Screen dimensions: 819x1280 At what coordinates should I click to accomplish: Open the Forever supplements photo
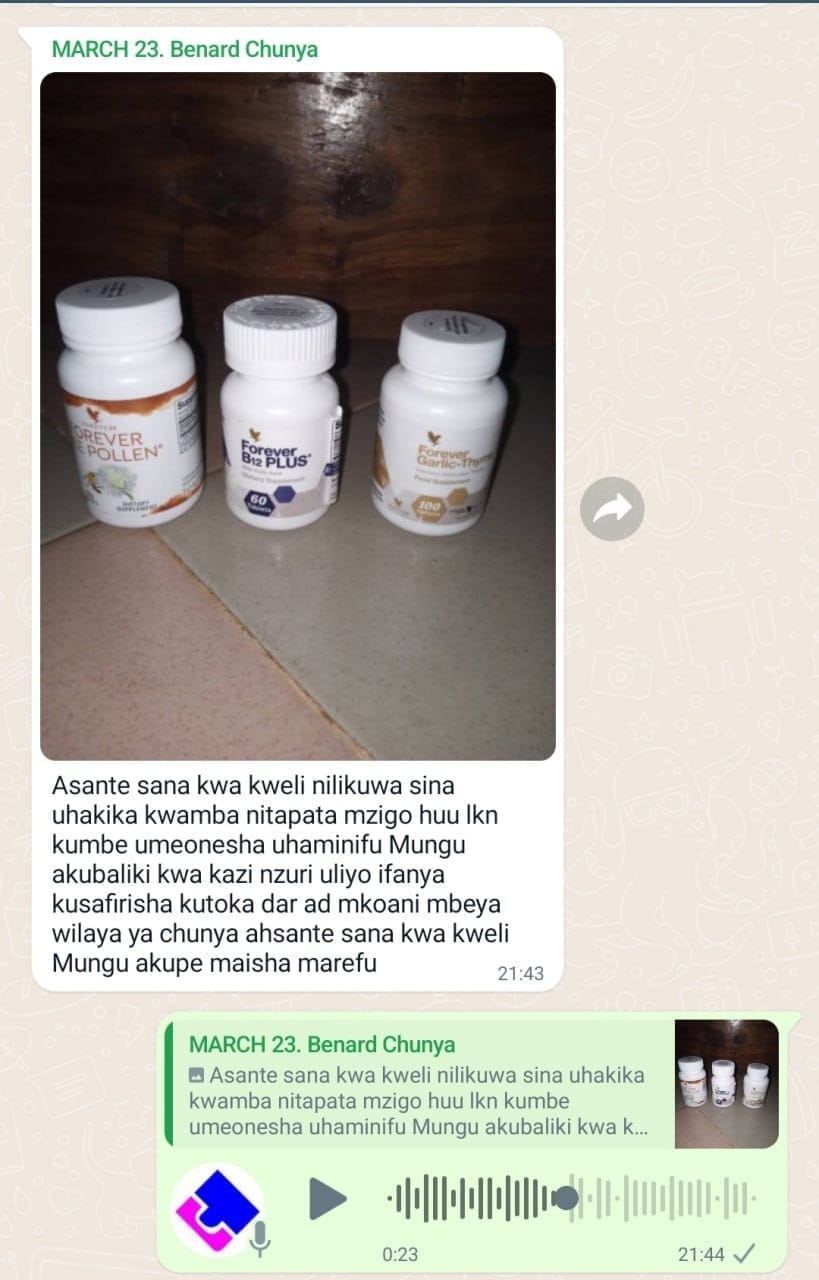pyautogui.click(x=298, y=415)
